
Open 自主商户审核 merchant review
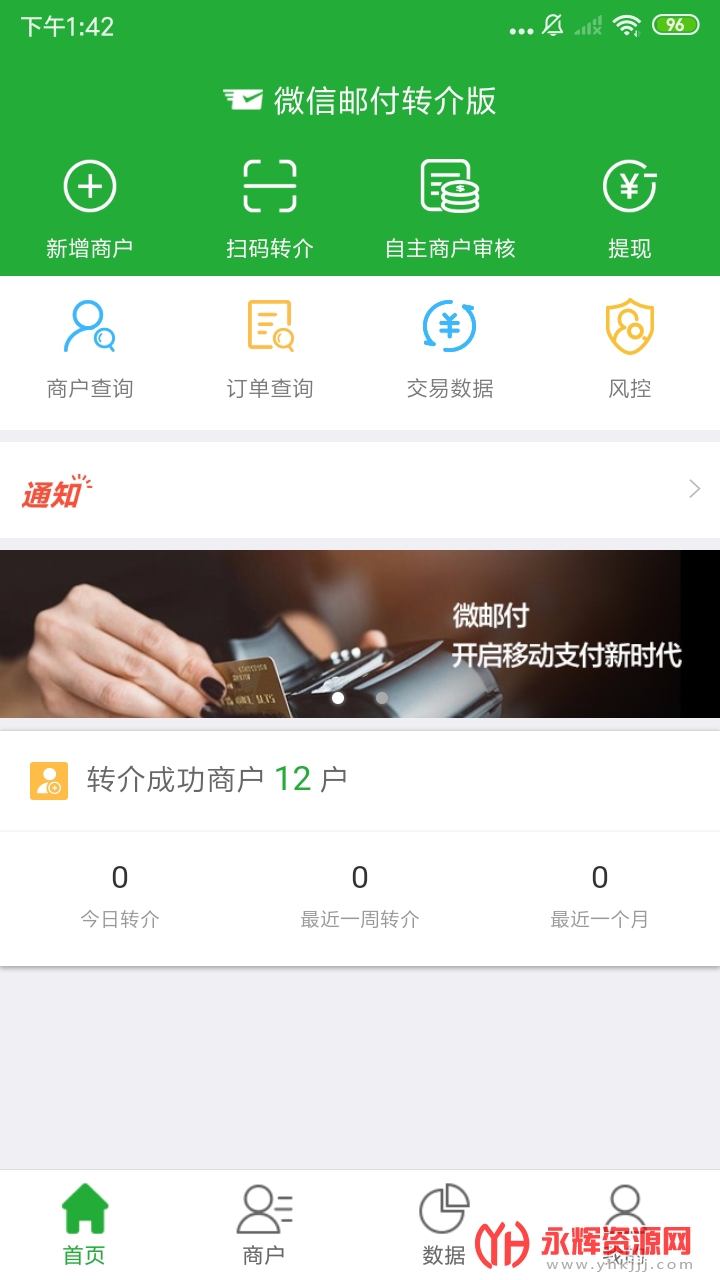(450, 207)
